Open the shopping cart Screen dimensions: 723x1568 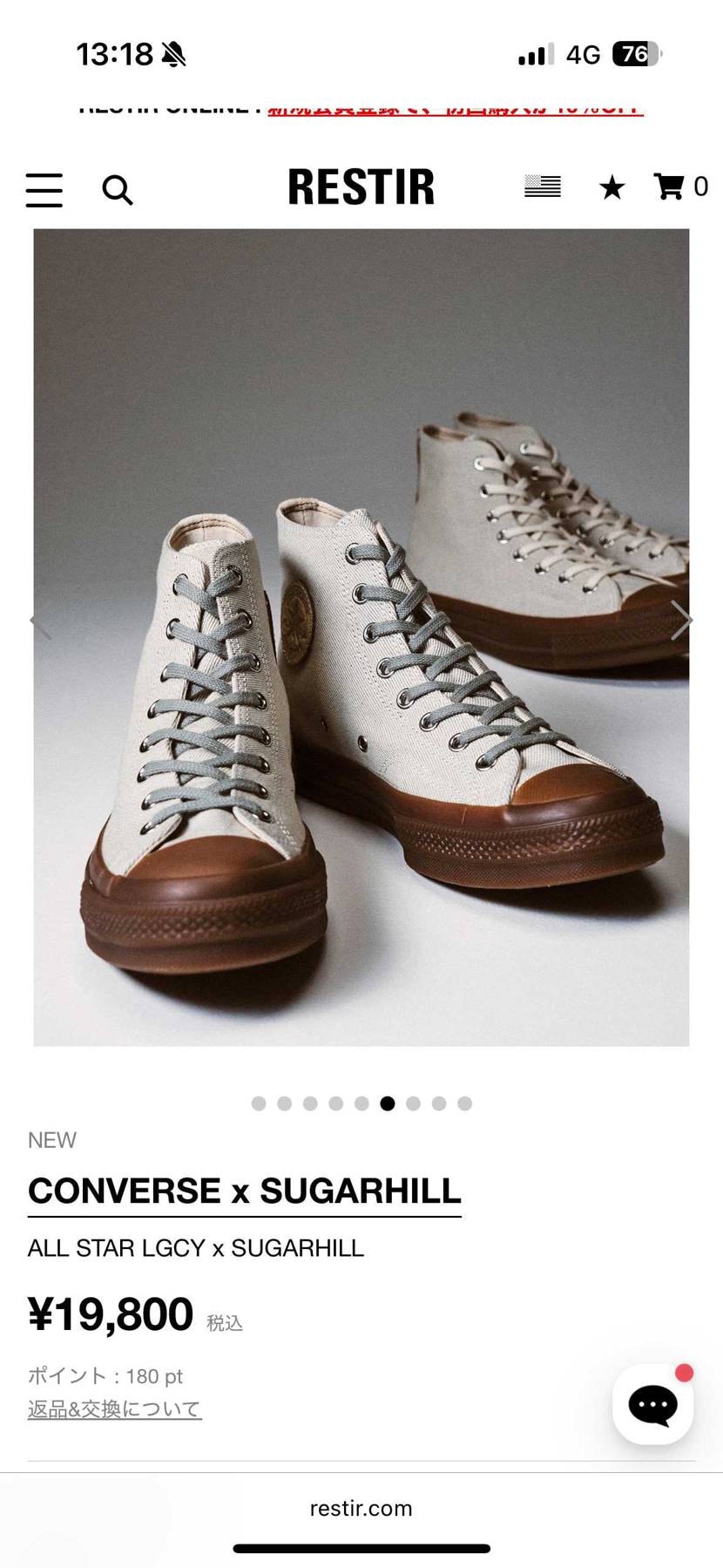tap(681, 187)
